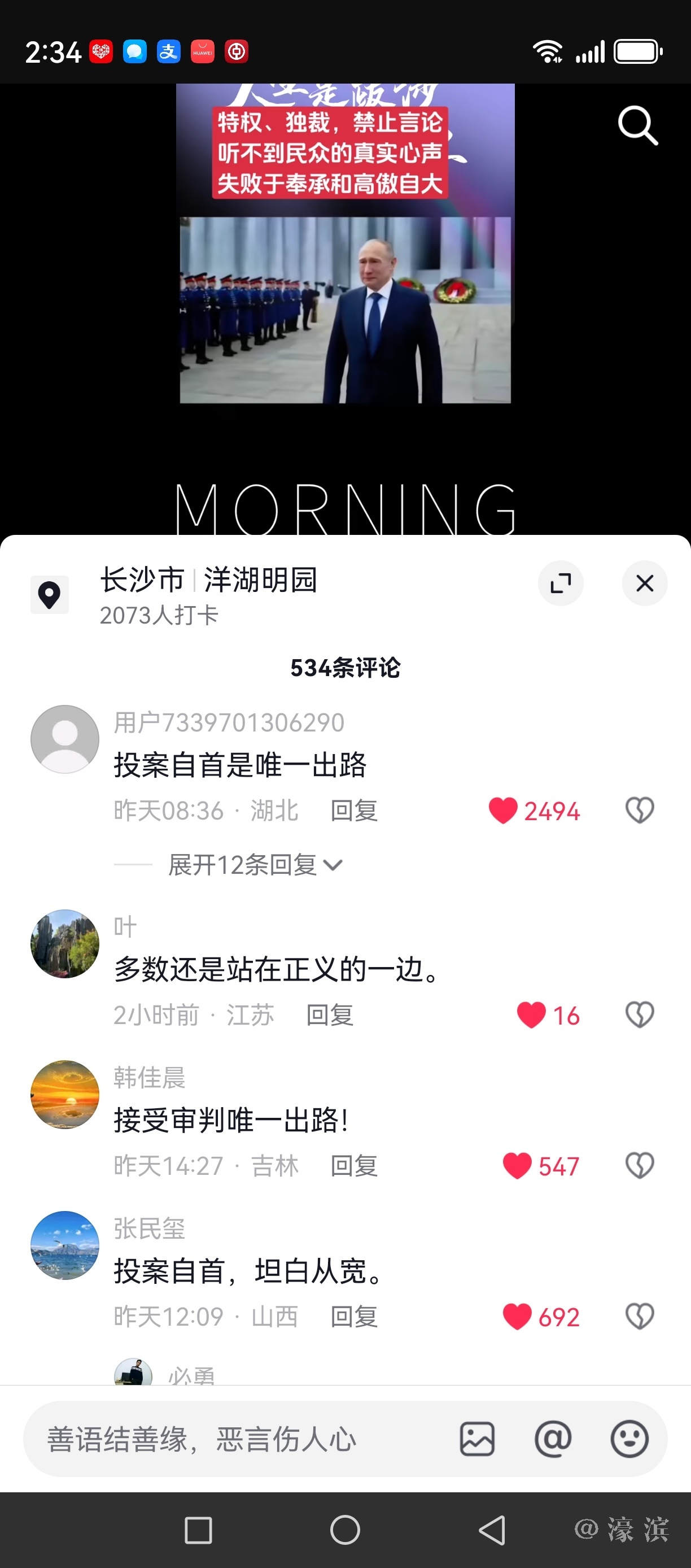The height and width of the screenshot is (1568, 691).
Task: Dislike the comment by 用户7339701306290
Action: [639, 811]
